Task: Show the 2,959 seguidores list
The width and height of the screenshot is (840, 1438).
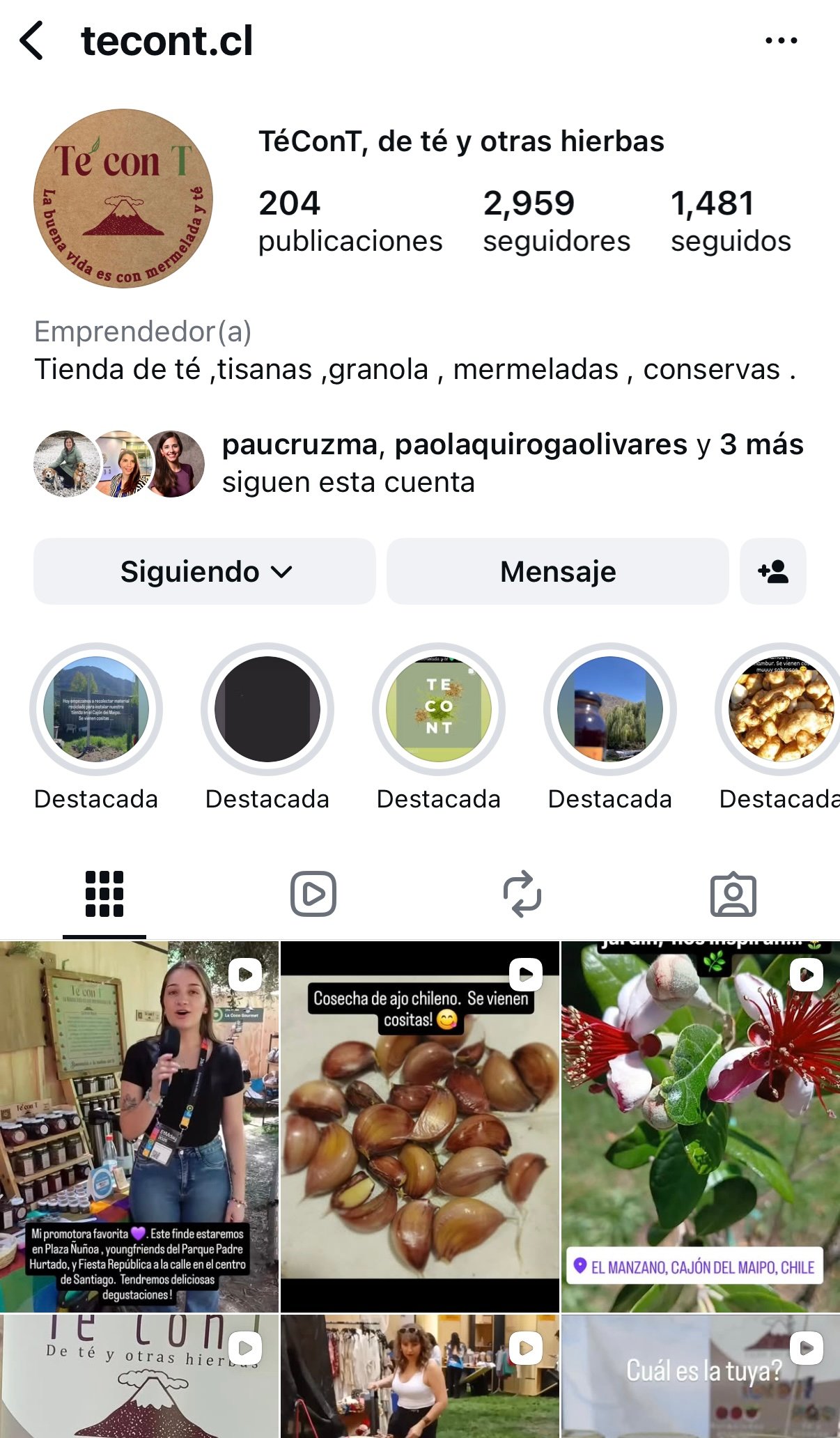Action: [556, 221]
